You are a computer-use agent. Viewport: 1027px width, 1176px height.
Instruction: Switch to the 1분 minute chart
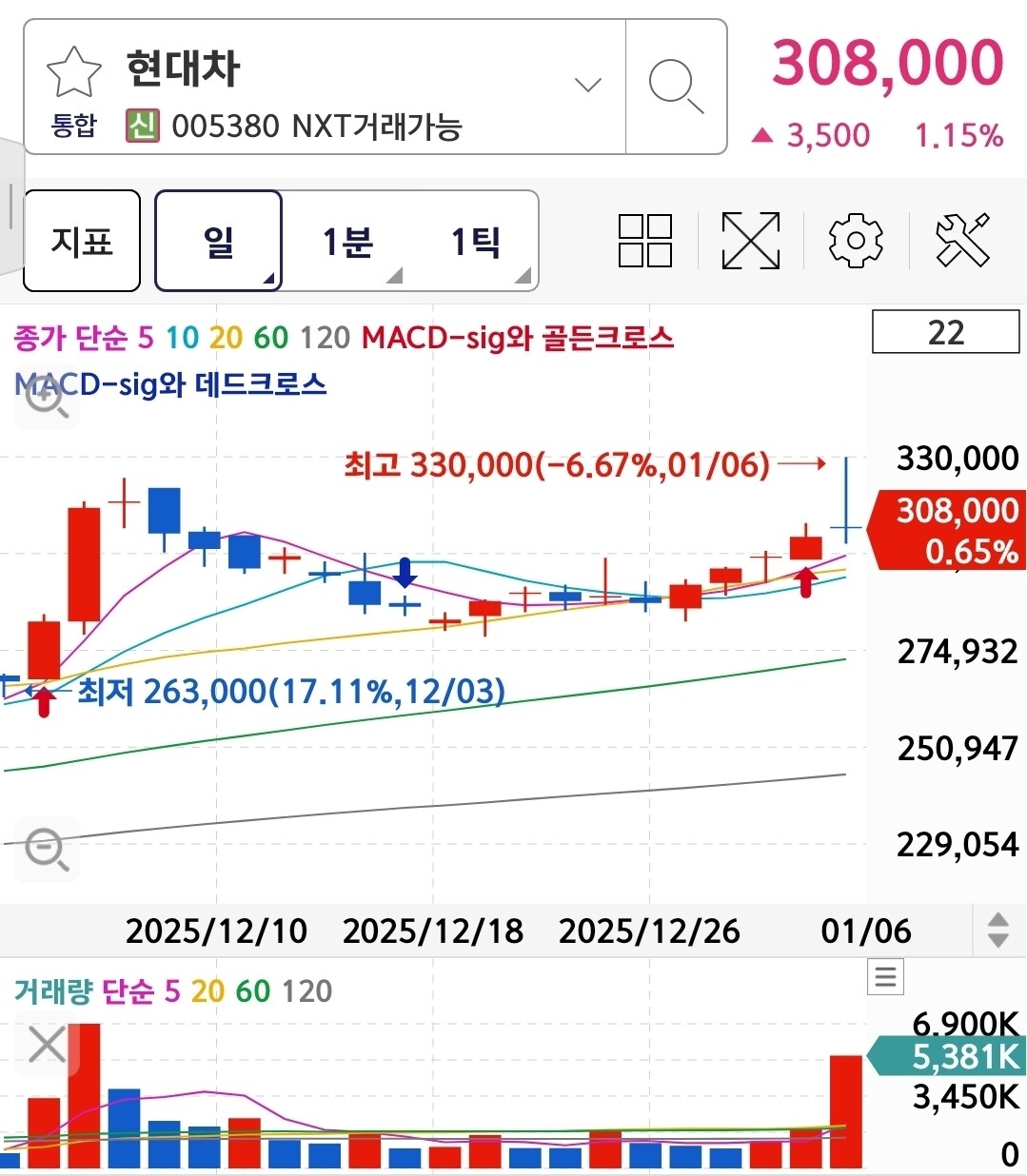pyautogui.click(x=347, y=241)
